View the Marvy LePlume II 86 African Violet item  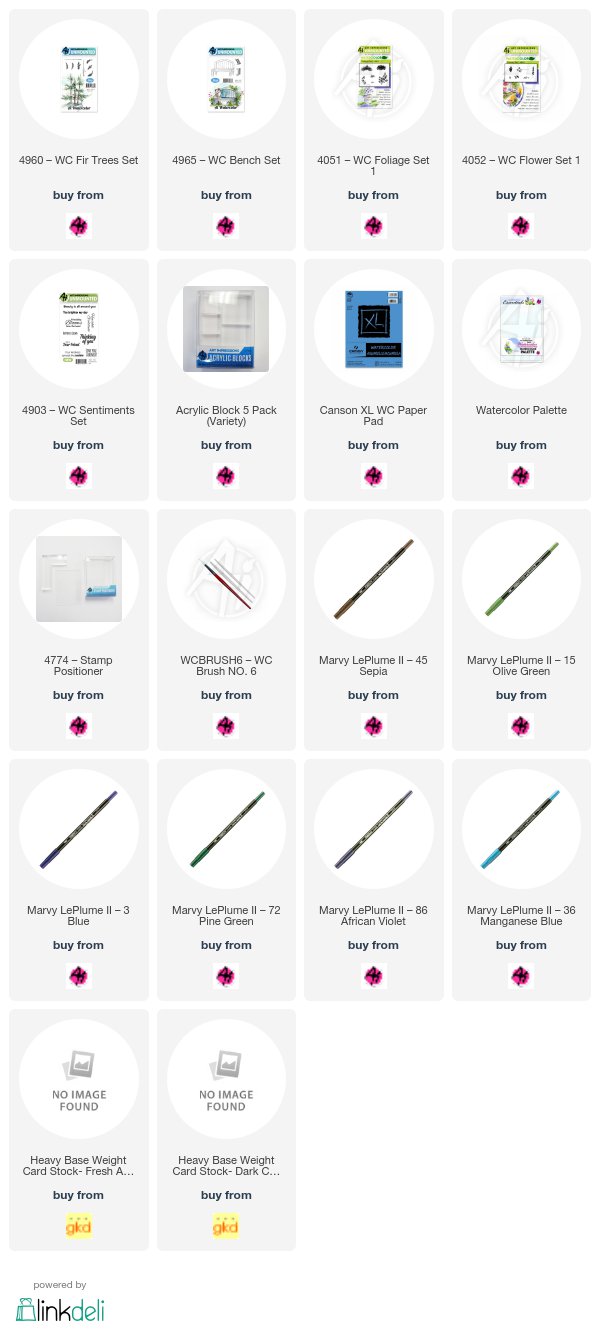[x=373, y=880]
